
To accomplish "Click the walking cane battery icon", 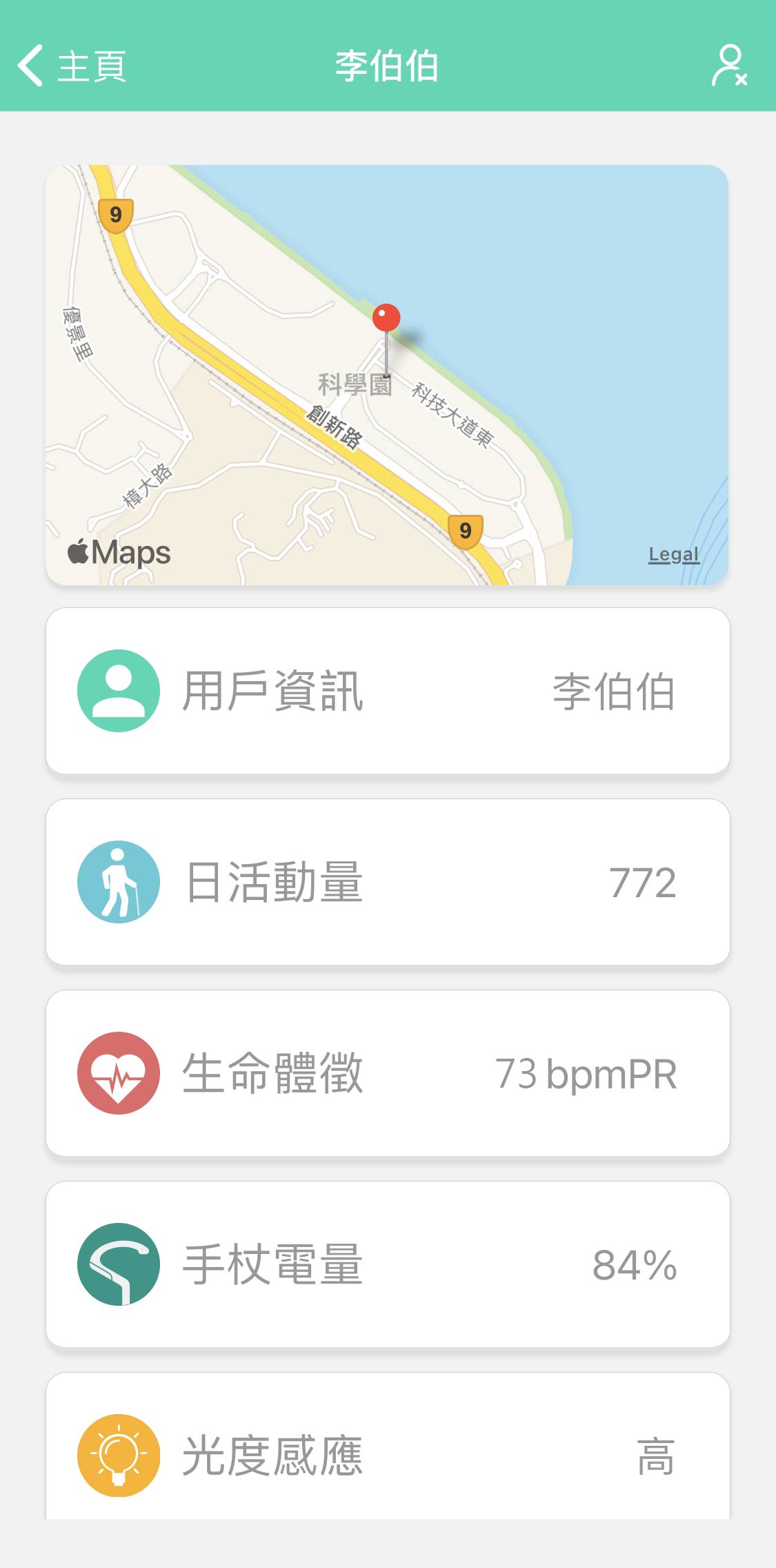I will tap(118, 1264).
